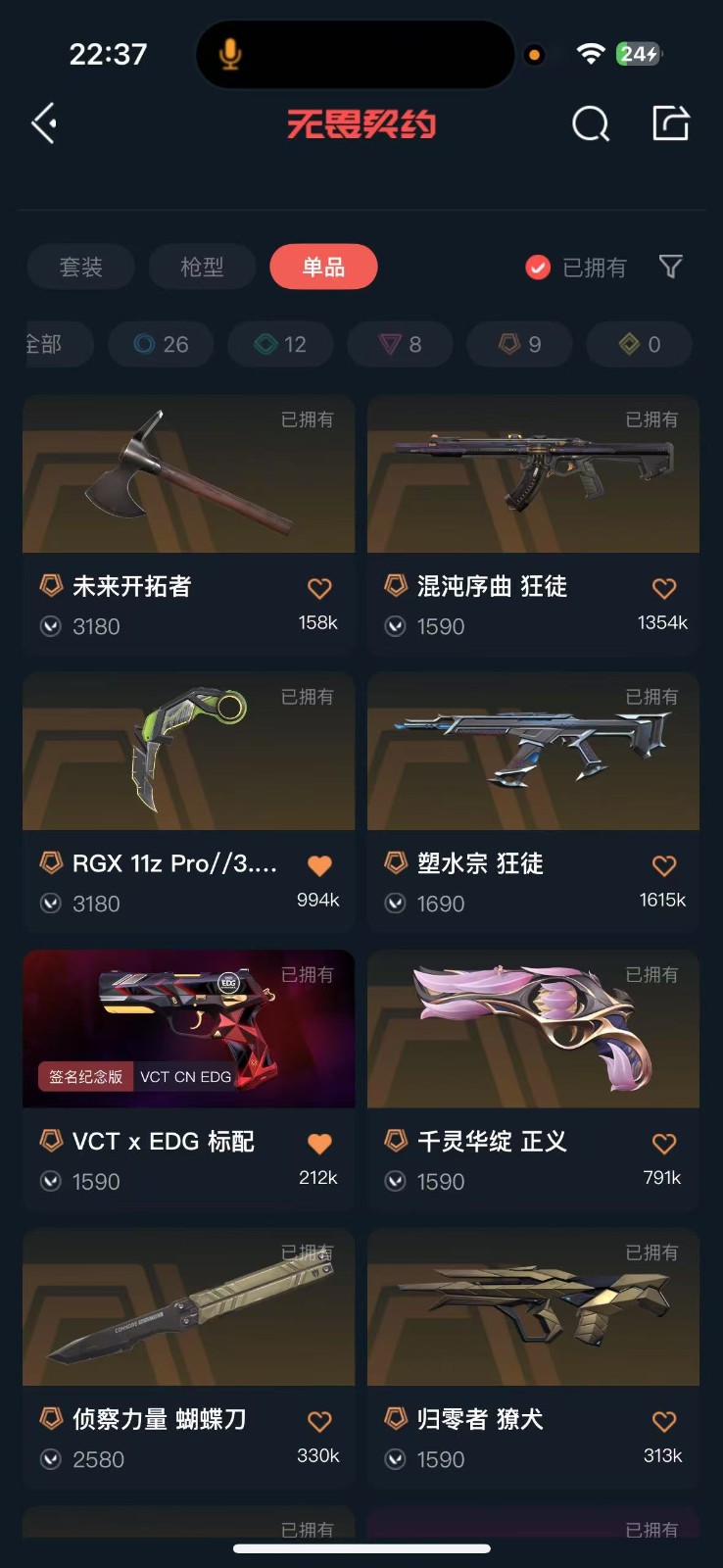Select the 单品 tab
Screen dimensions: 723x1568
point(323,267)
